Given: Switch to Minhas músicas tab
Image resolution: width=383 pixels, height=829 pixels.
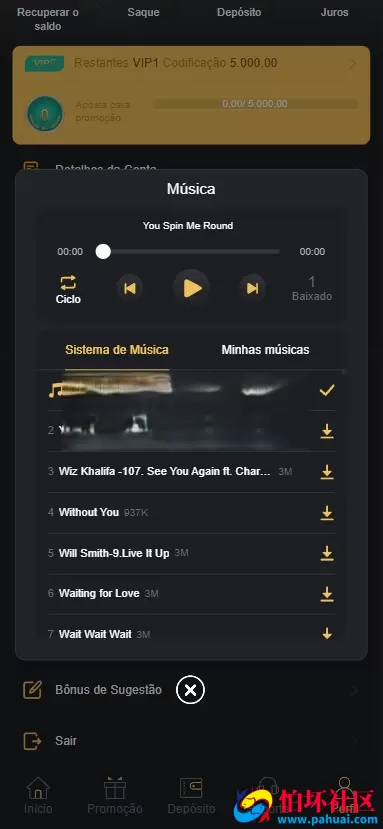Looking at the screenshot, I should click(266, 349).
